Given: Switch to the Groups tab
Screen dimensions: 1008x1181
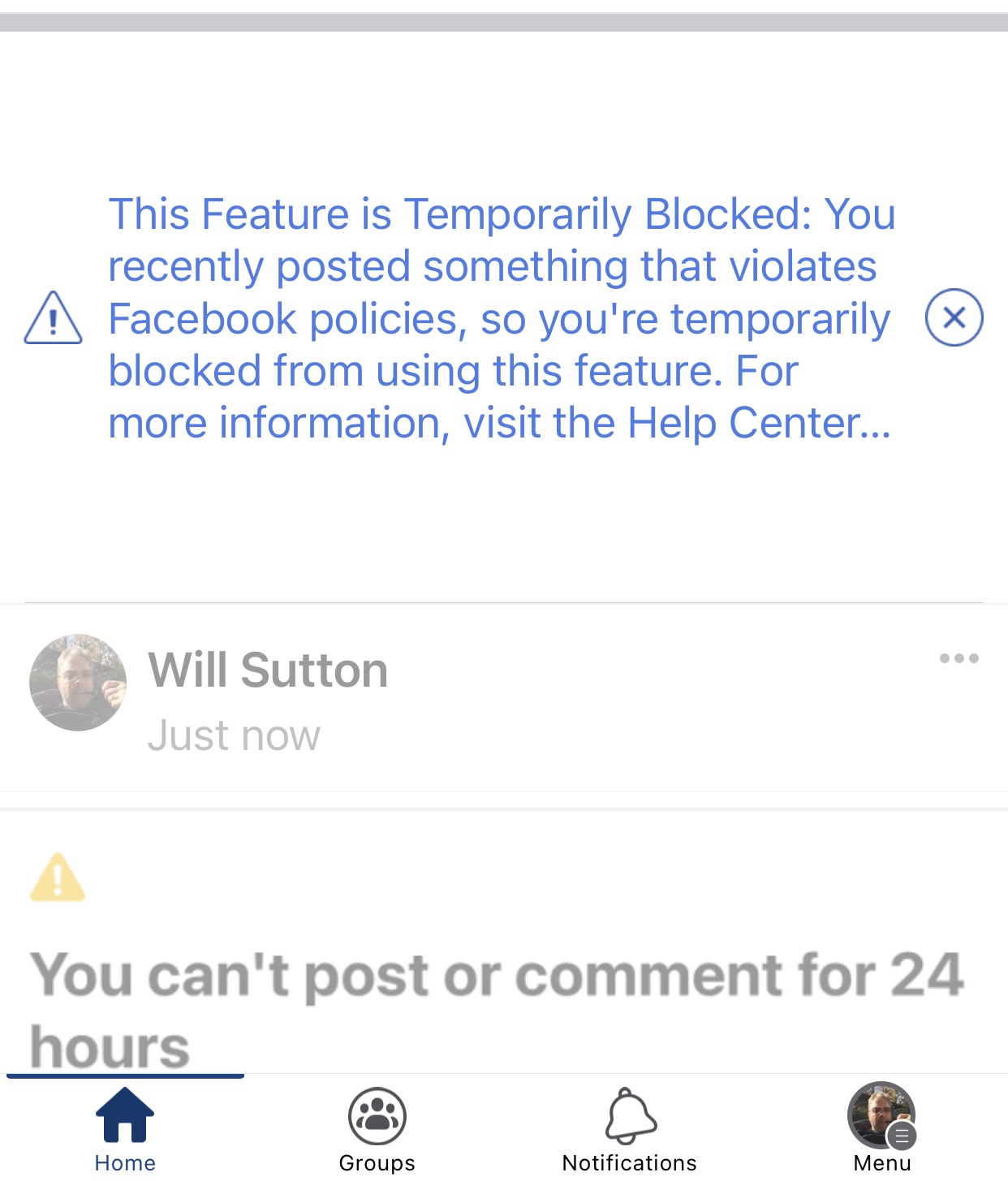Looking at the screenshot, I should pyautogui.click(x=377, y=1128).
